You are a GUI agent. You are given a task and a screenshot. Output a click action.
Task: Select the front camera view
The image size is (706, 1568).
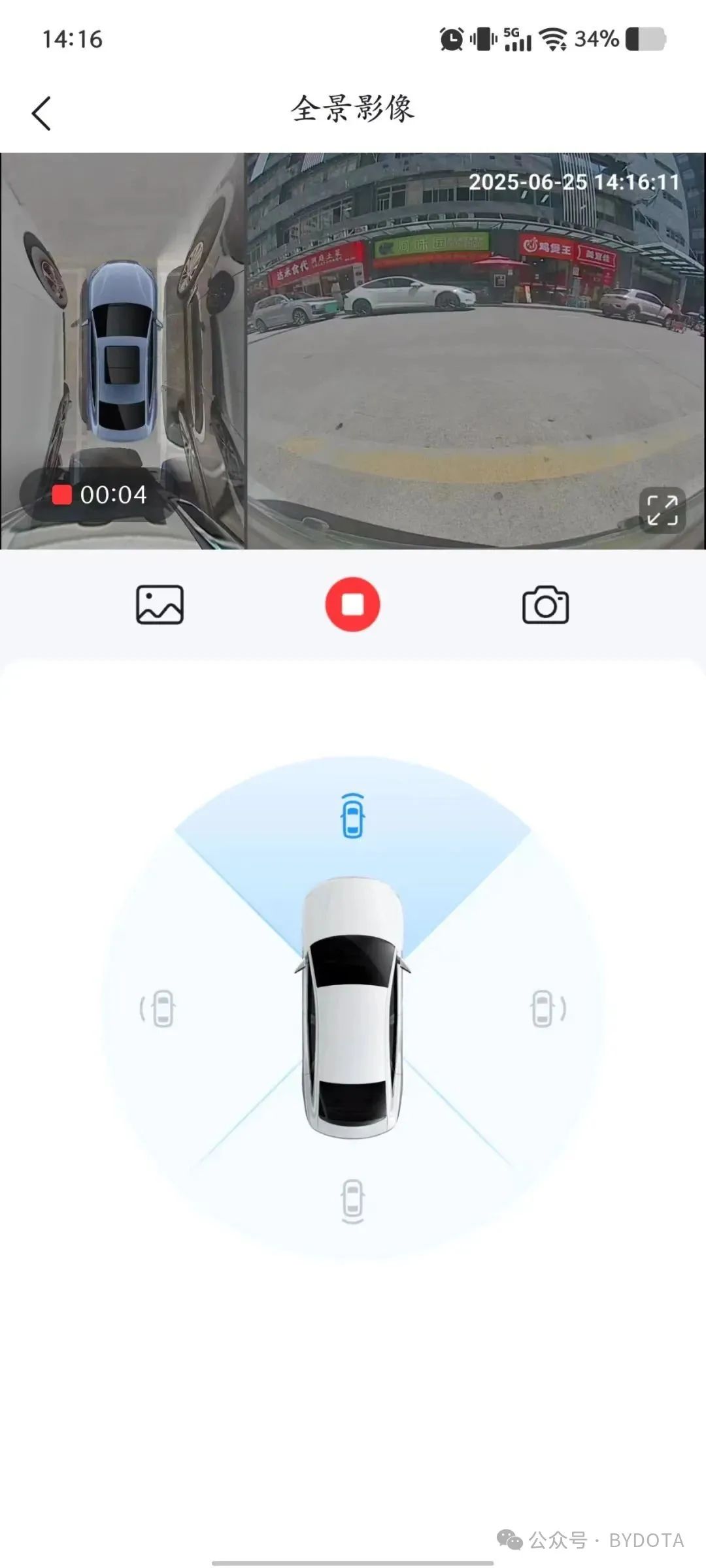(352, 815)
